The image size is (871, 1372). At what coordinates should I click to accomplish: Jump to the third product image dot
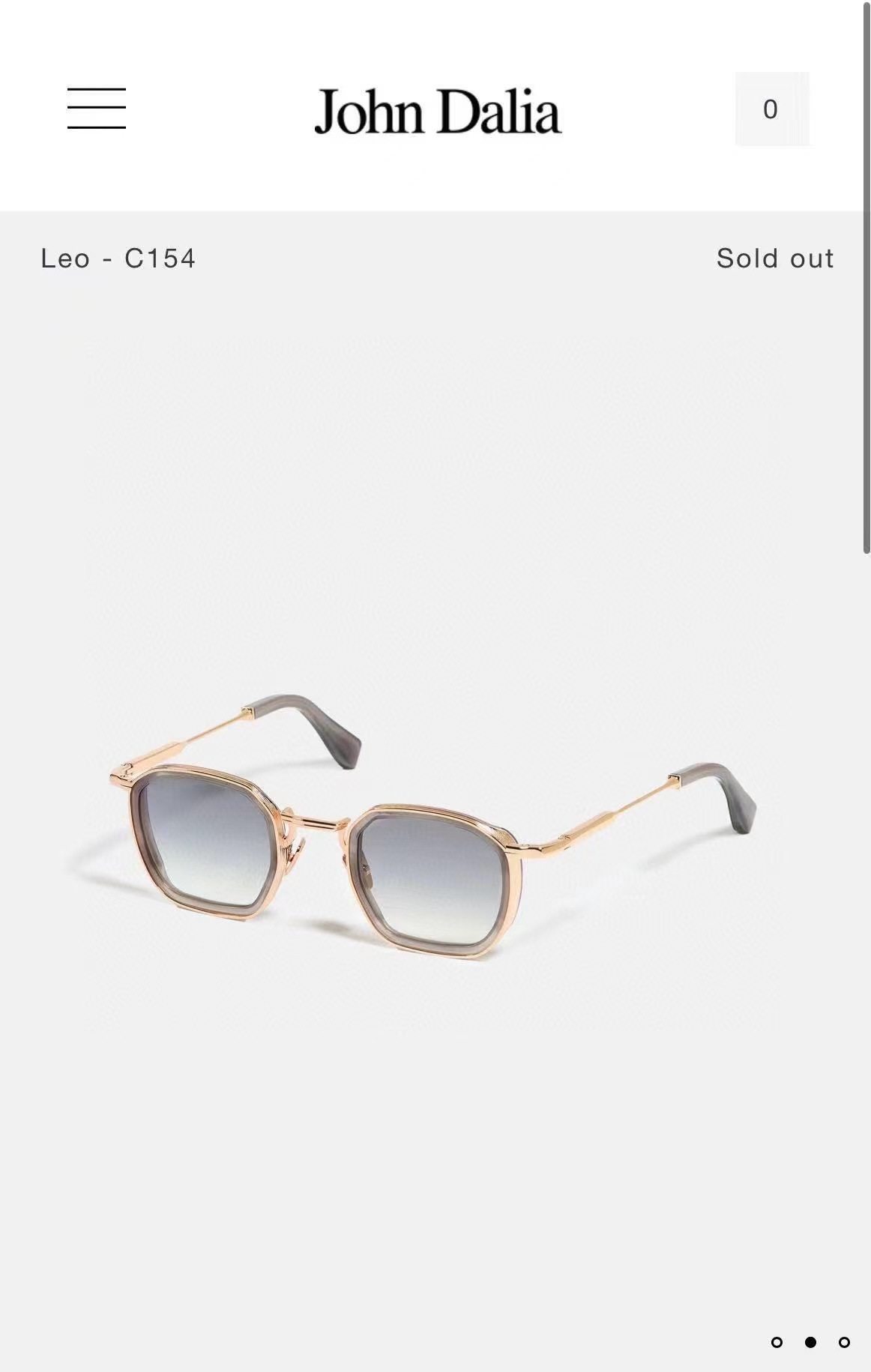click(x=844, y=1341)
